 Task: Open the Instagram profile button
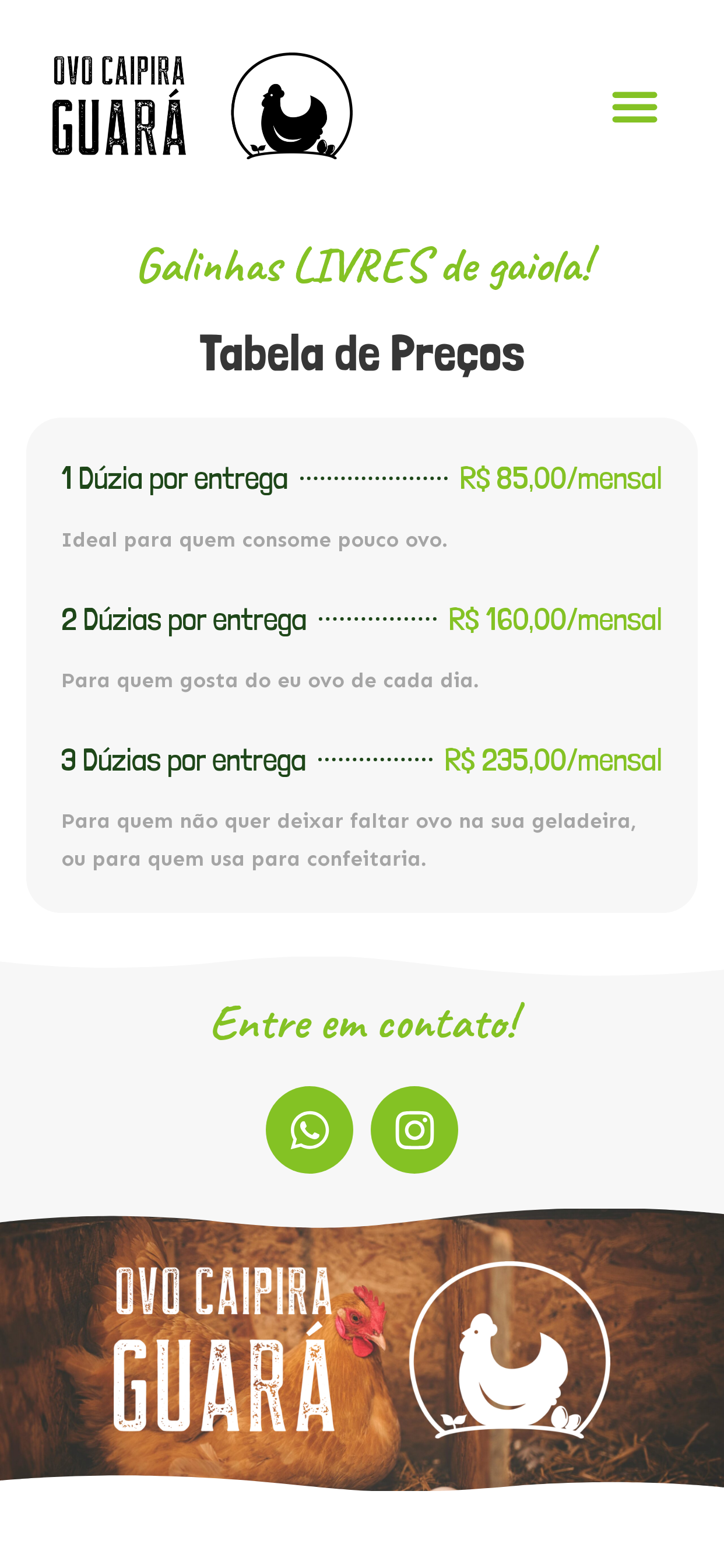(x=414, y=1130)
